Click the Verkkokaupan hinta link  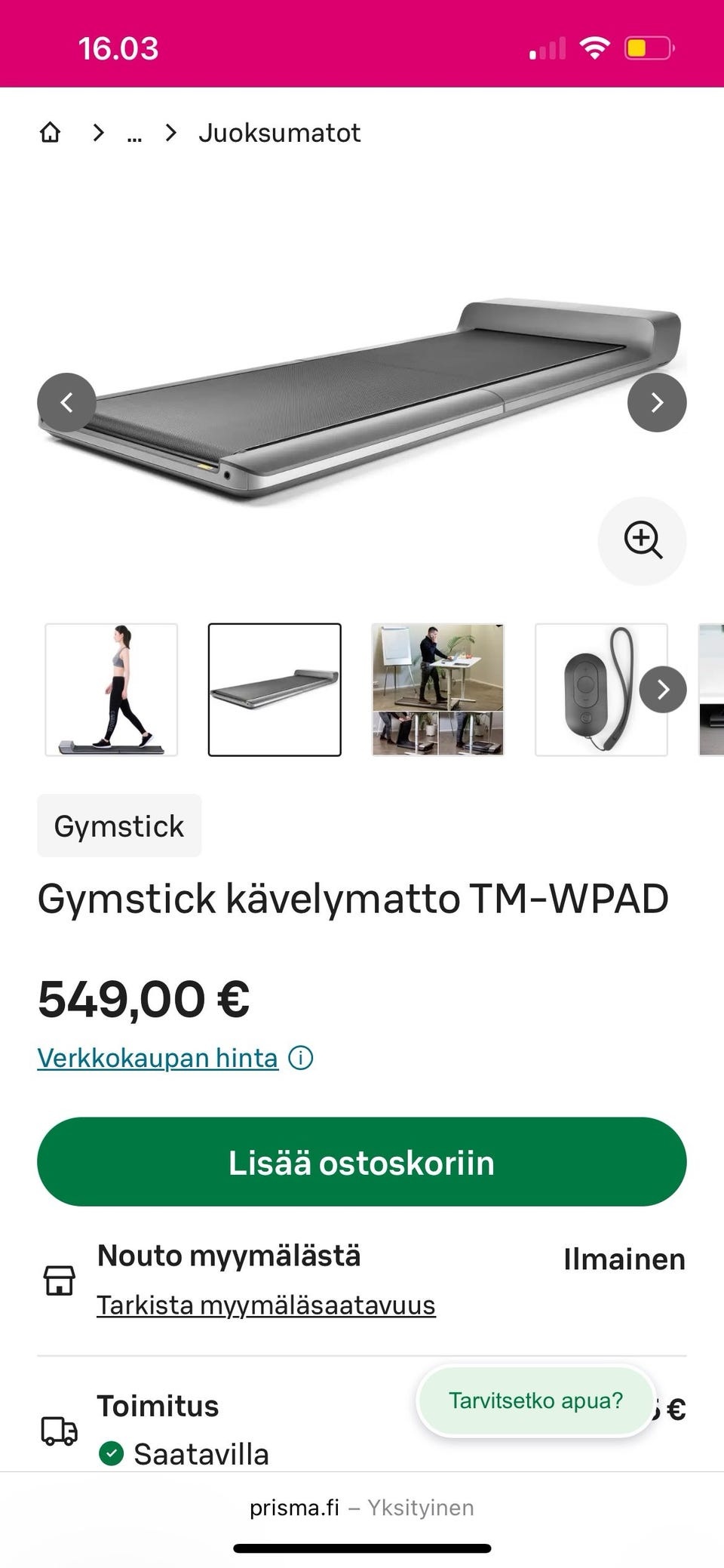pos(156,1057)
